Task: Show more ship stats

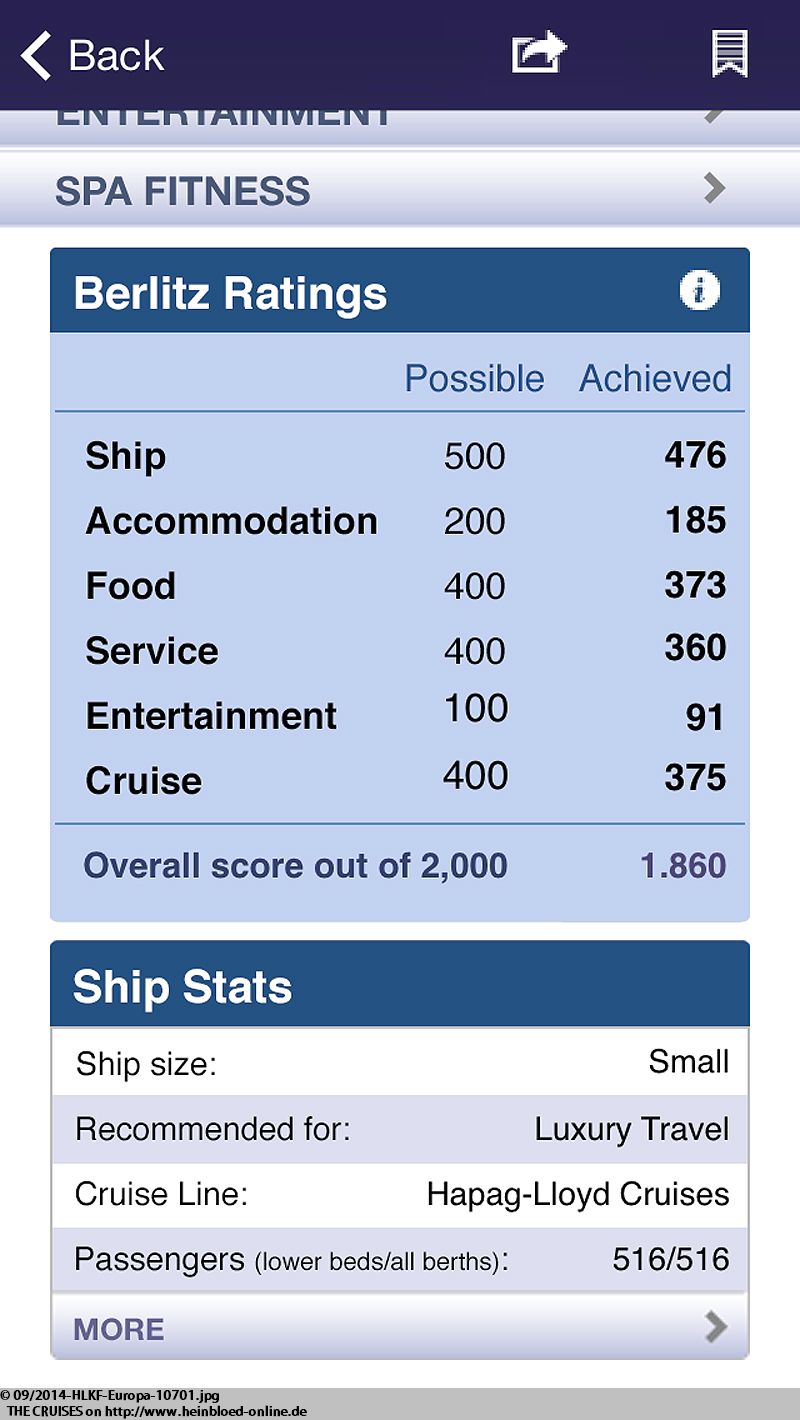Action: [400, 1327]
